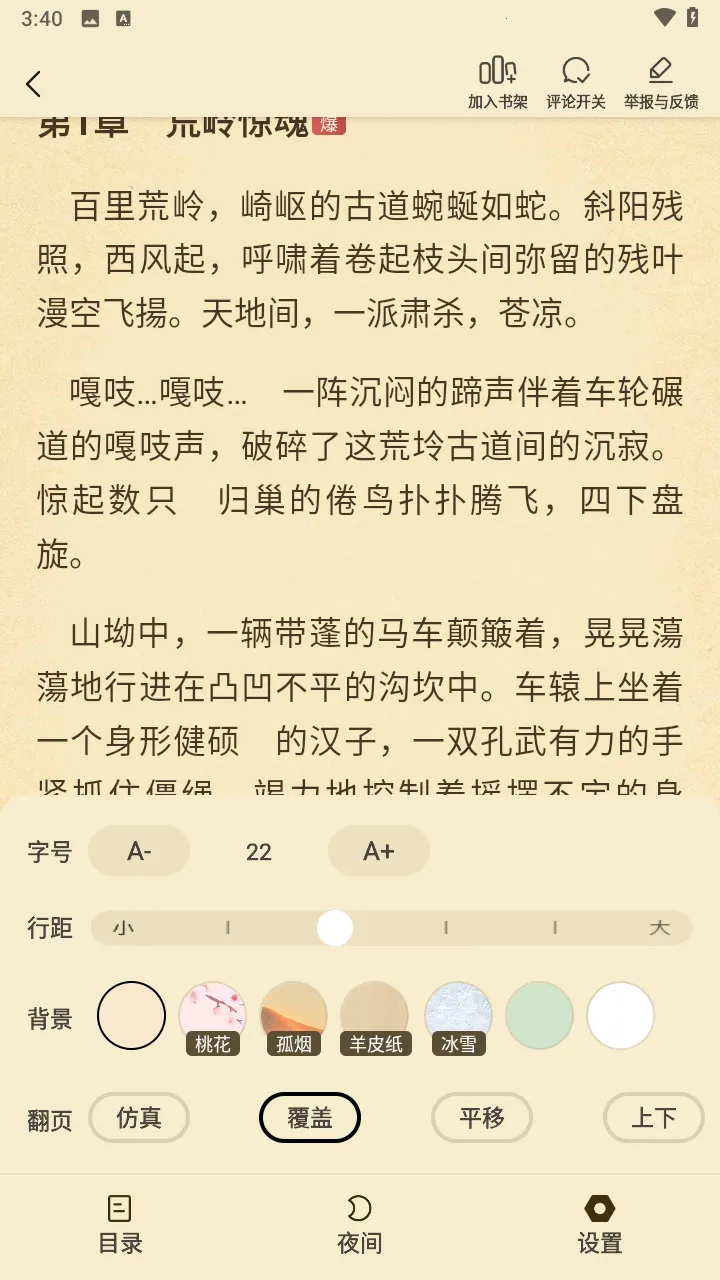The width and height of the screenshot is (720, 1280).
Task: Select the beige background color
Action: [131, 1015]
